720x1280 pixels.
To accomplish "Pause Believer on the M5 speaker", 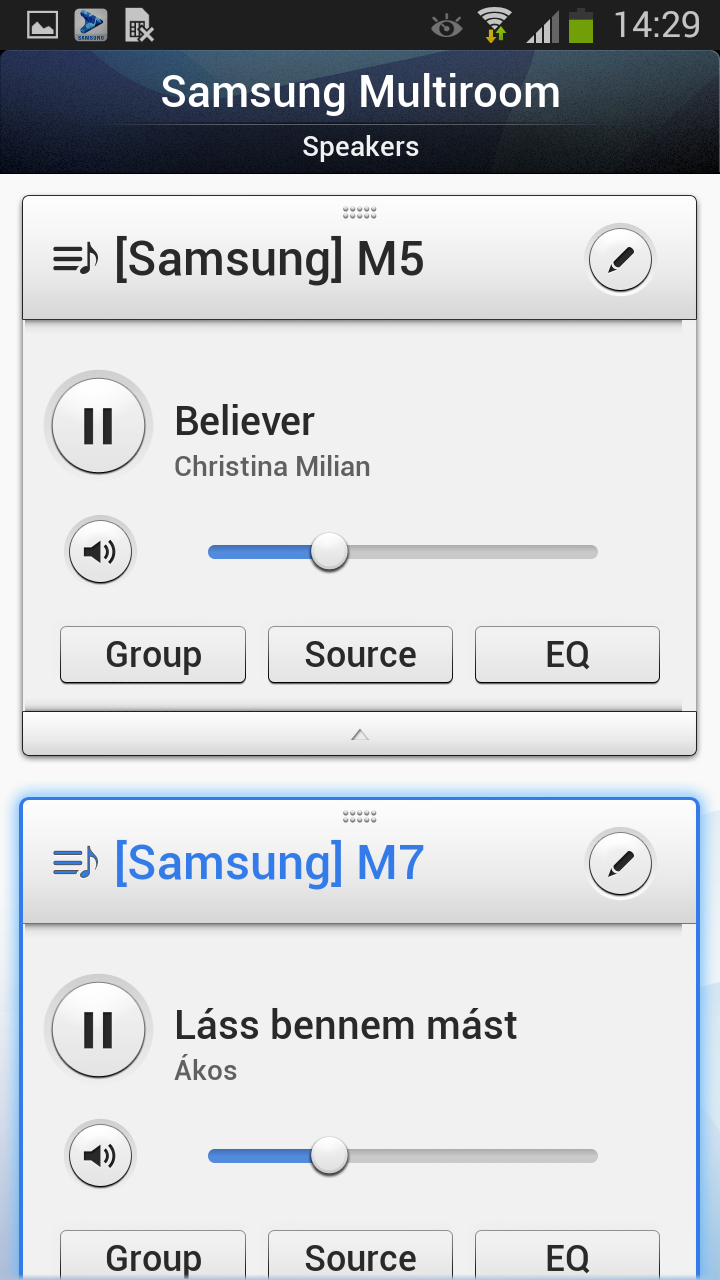I will click(x=98, y=426).
